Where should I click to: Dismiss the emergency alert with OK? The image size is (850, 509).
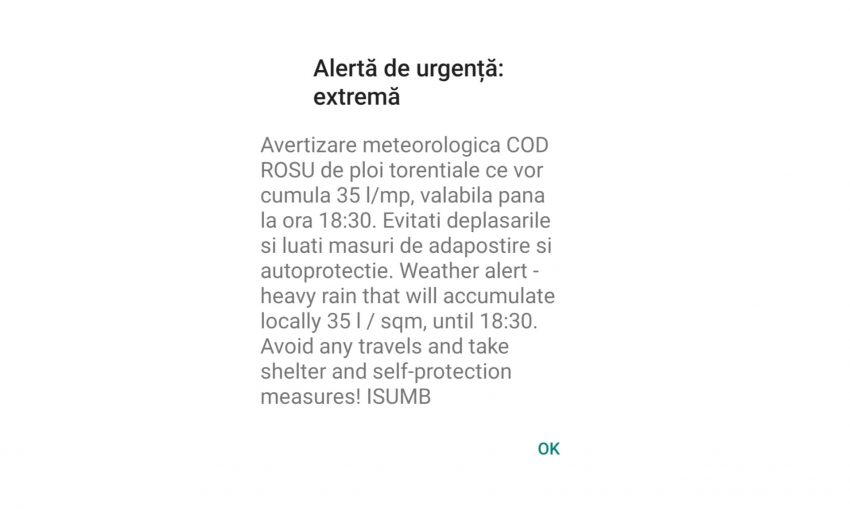548,449
